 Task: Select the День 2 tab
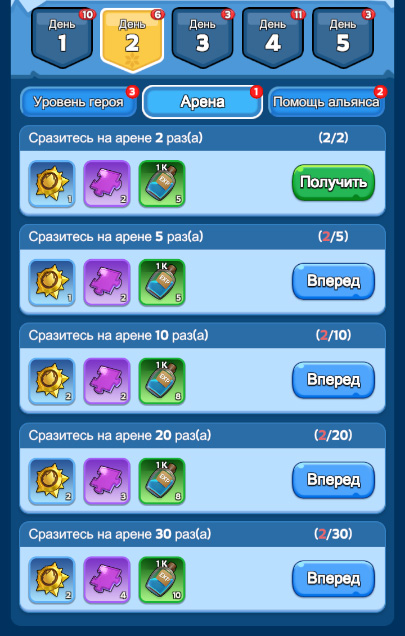(132, 40)
